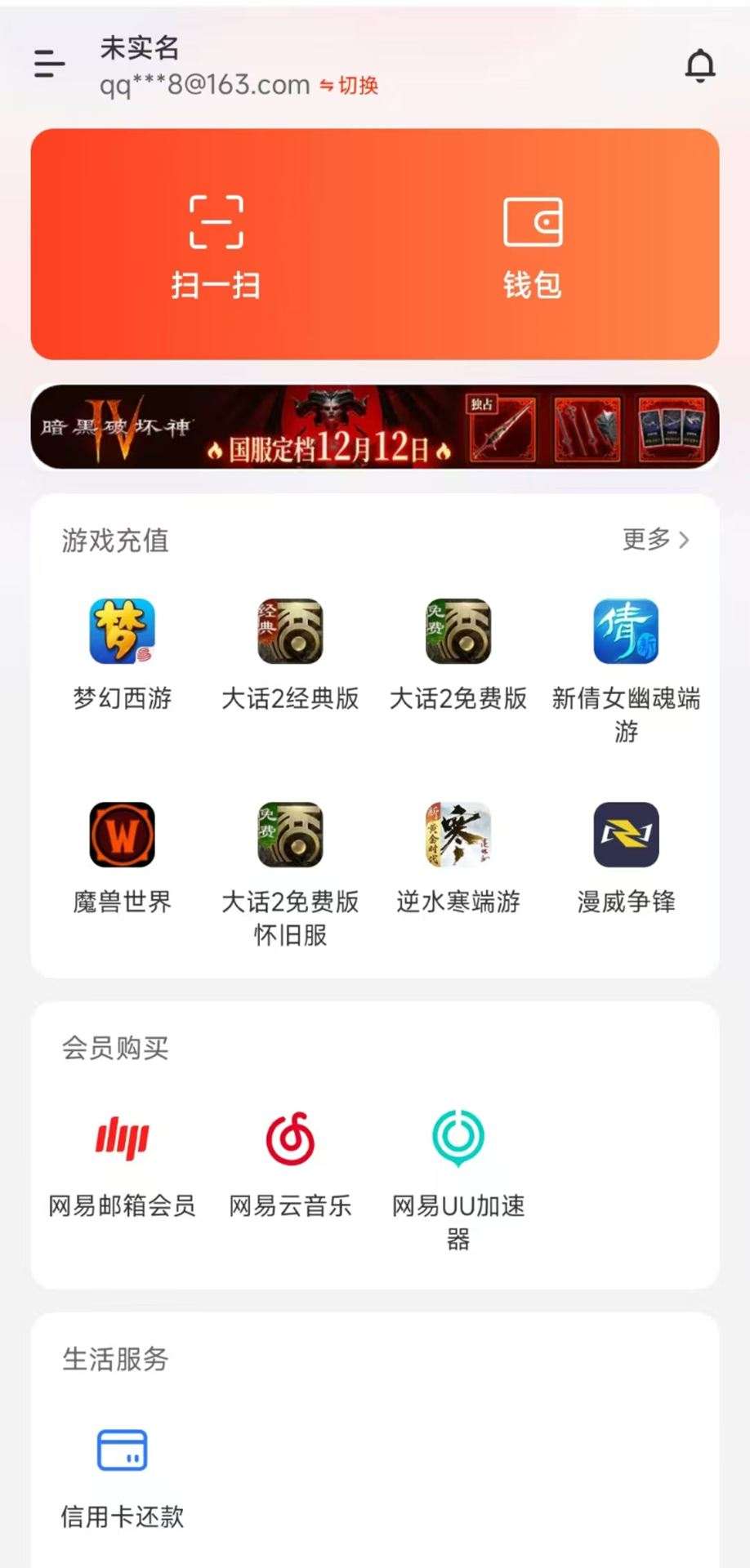
Task: Expand 更多 to see more games
Action: [x=653, y=541]
